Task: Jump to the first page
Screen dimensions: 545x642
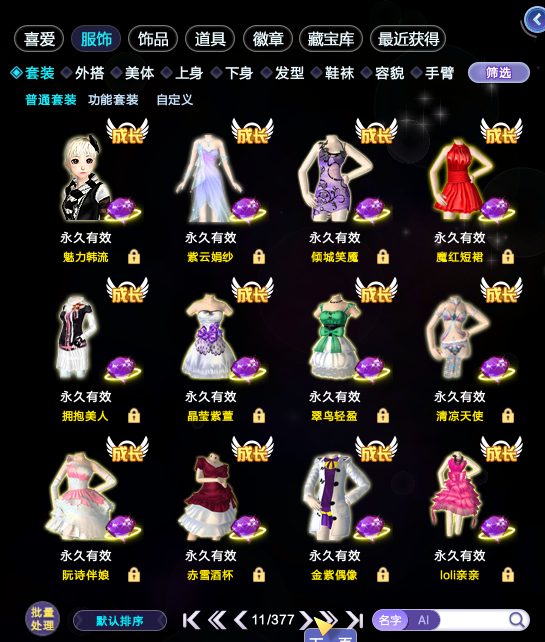Action: coord(191,620)
